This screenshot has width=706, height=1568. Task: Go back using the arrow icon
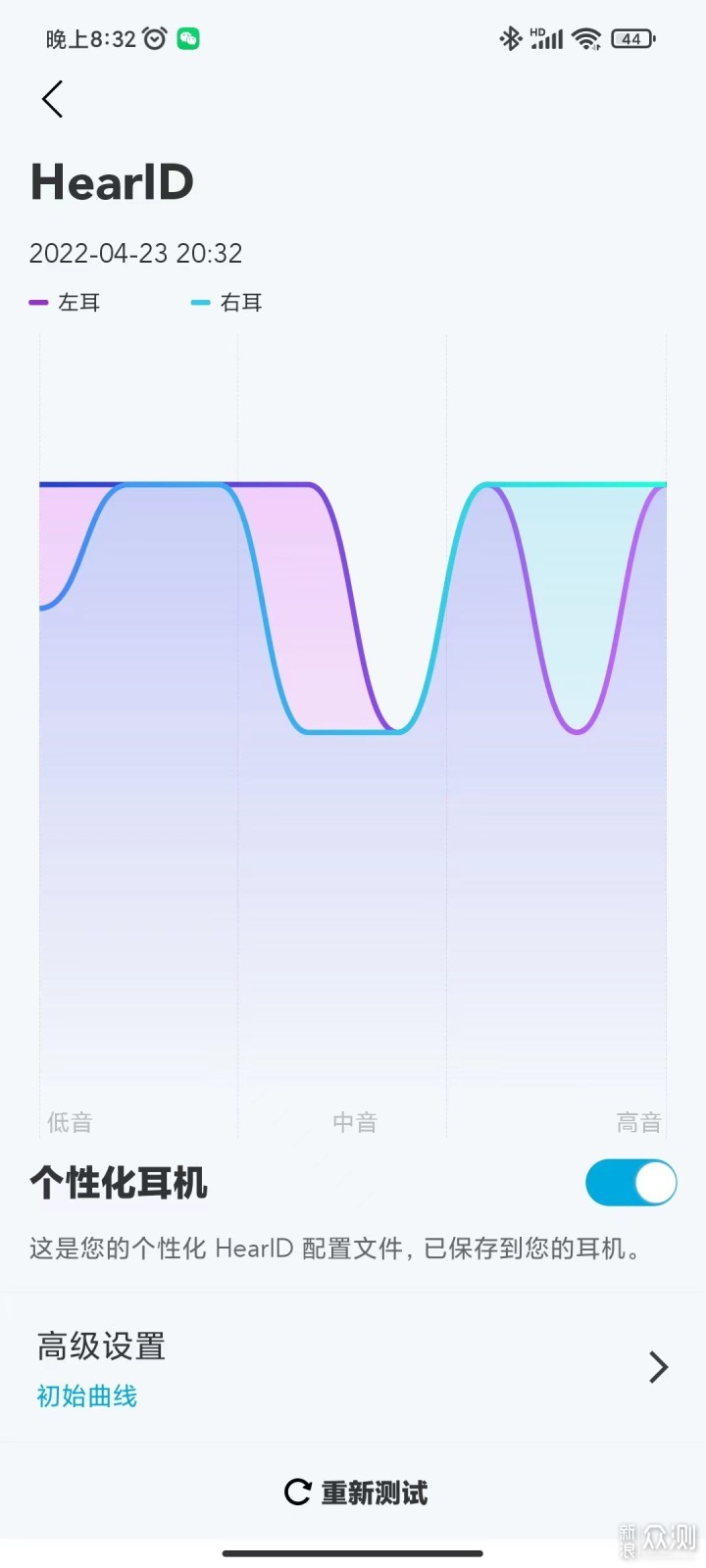[53, 99]
